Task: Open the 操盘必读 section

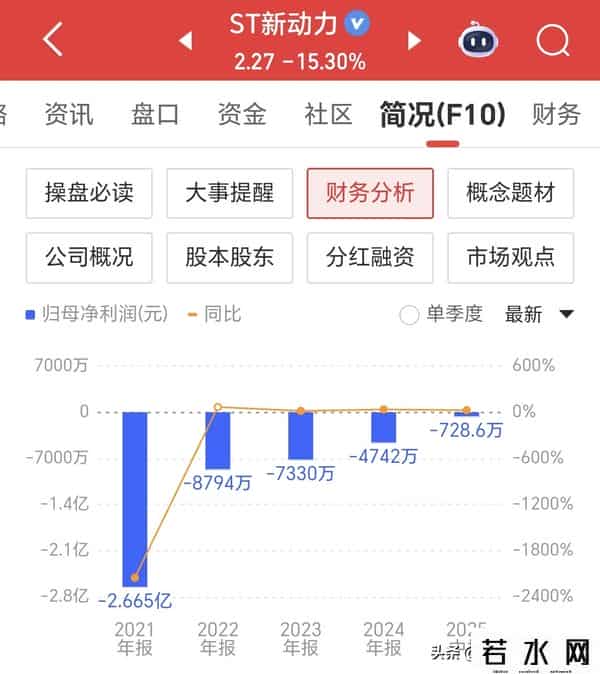Action: [x=89, y=192]
